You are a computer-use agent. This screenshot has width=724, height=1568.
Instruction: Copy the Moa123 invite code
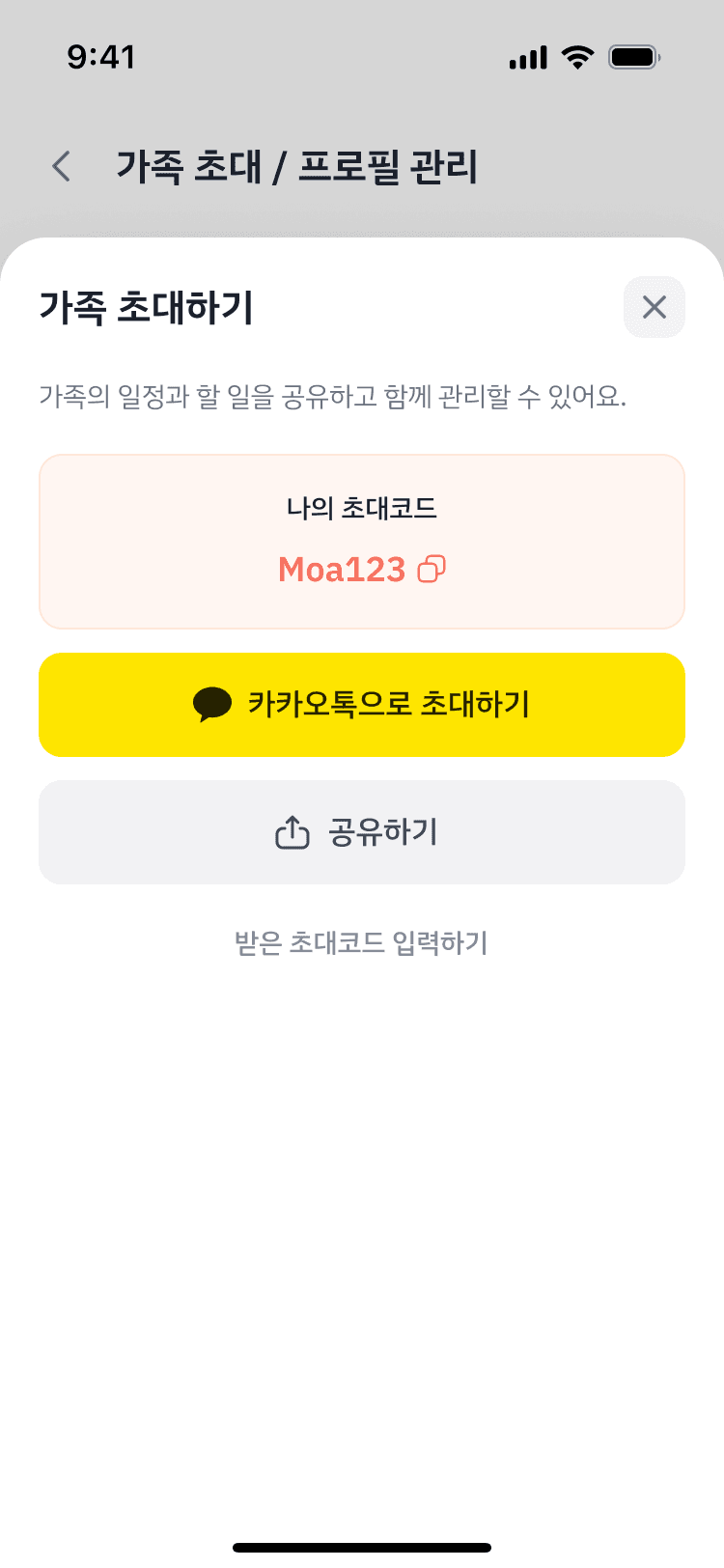pyautogui.click(x=432, y=569)
